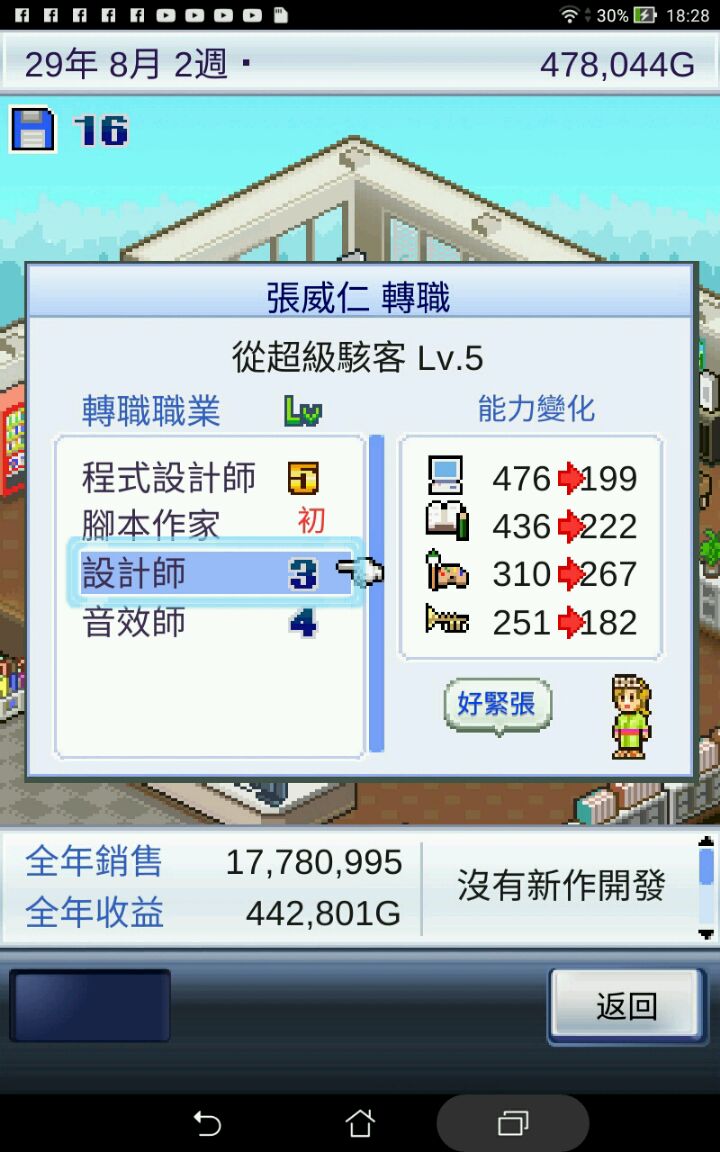Tap the blue floppy disk save icon
Viewport: 720px width, 1152px height.
pyautogui.click(x=33, y=131)
